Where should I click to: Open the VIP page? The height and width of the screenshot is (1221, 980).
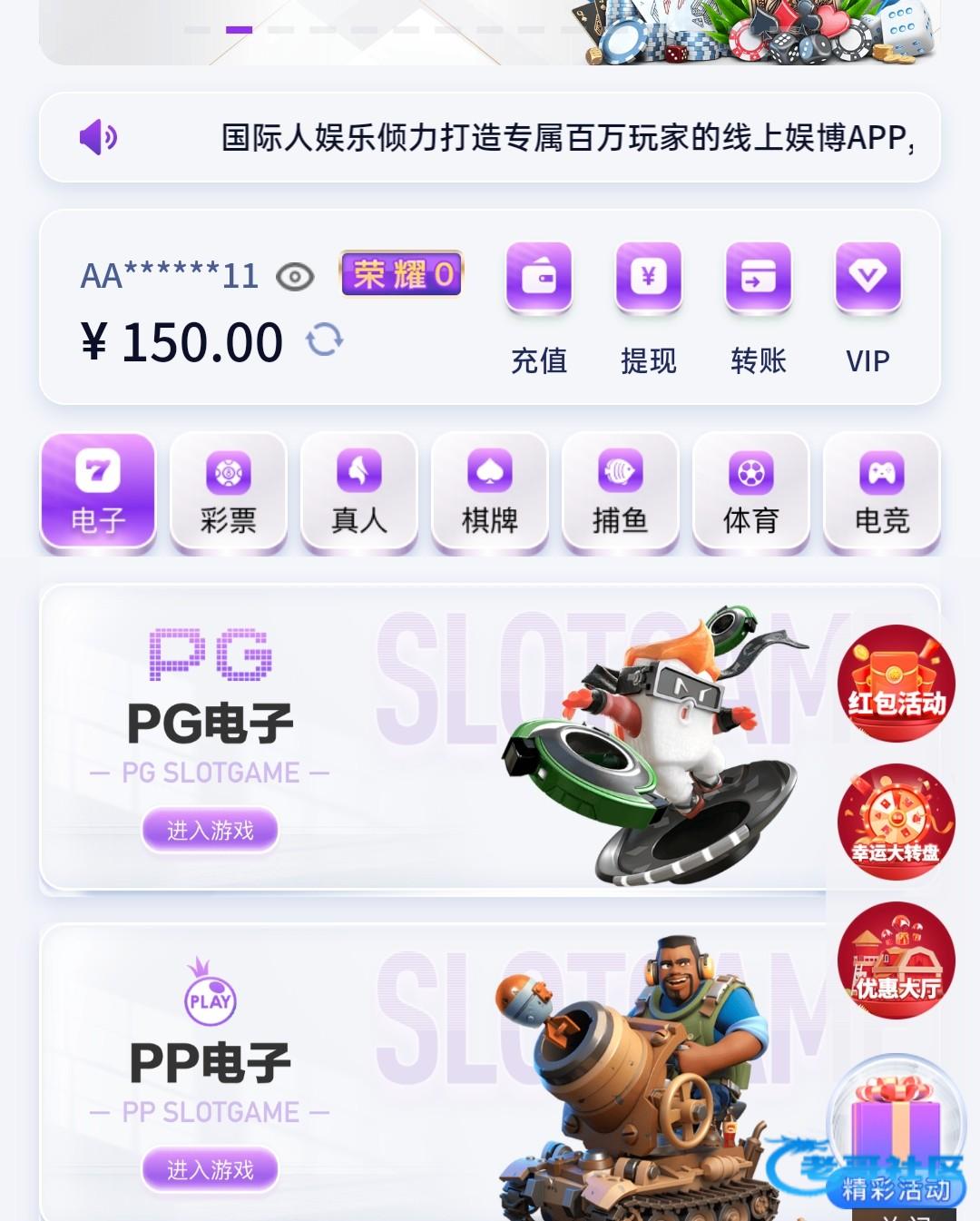[x=867, y=309]
